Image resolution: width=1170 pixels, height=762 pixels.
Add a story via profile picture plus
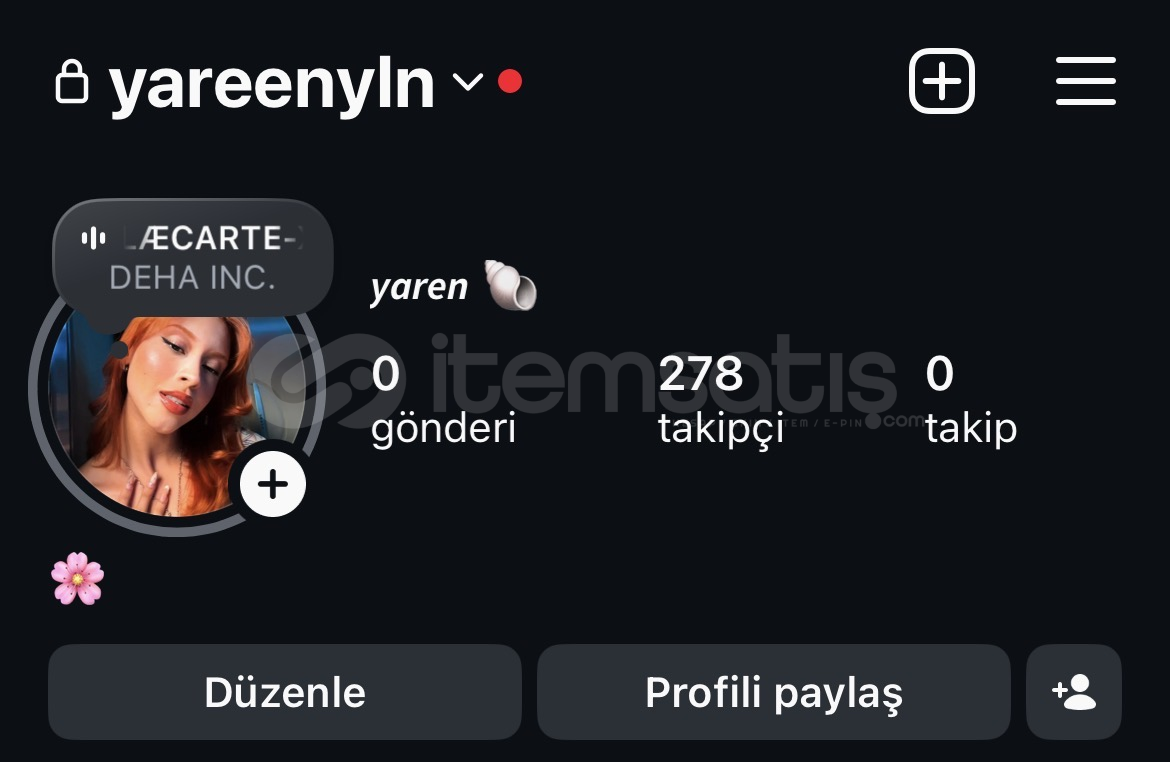coord(272,485)
